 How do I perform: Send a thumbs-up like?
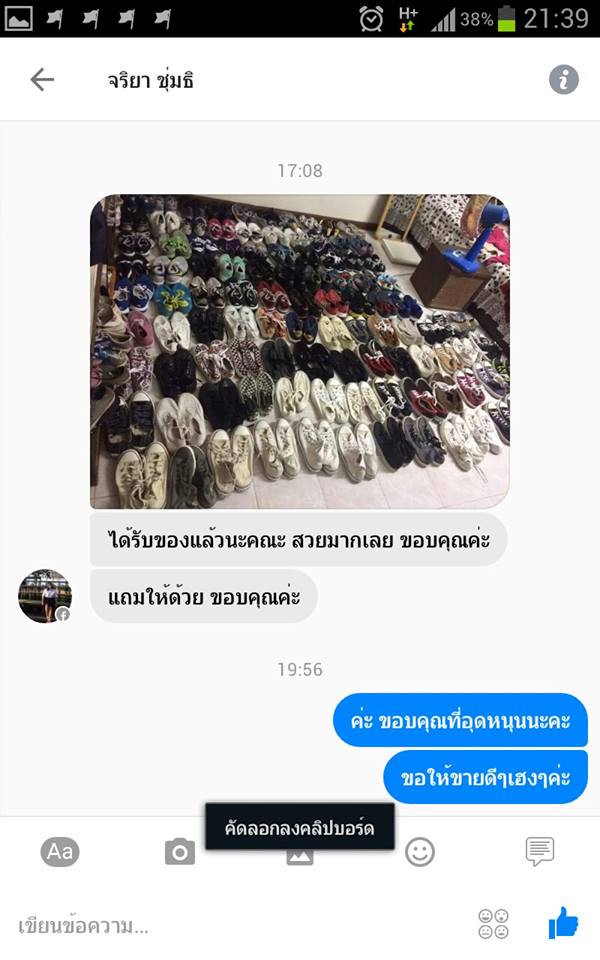click(563, 923)
